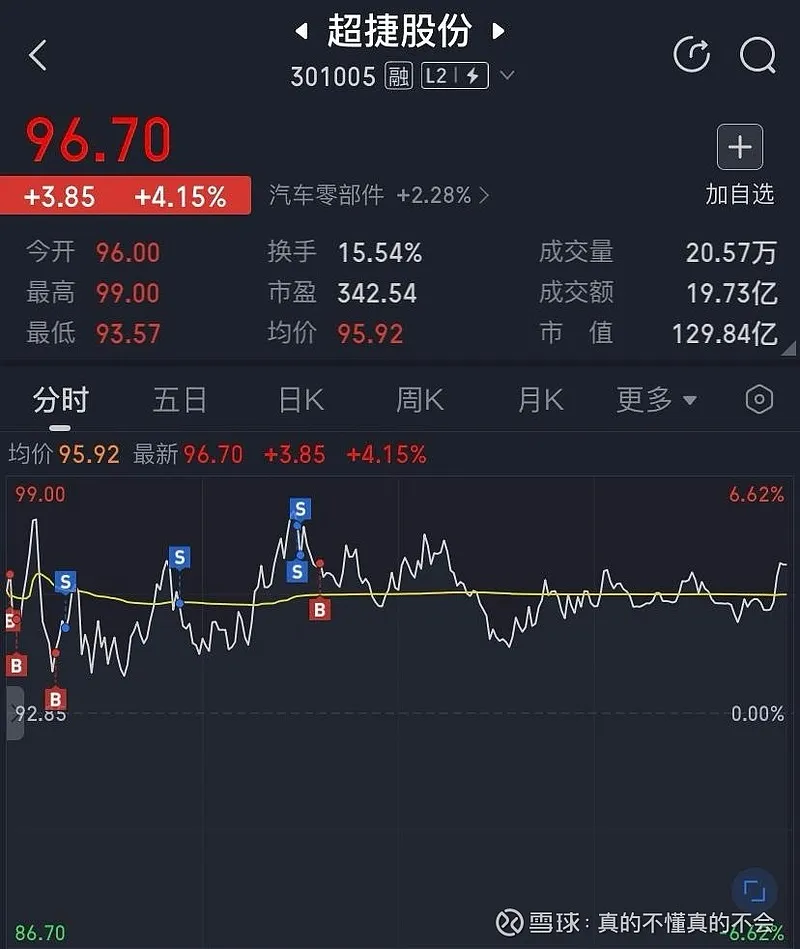Select the 分时 chart tab
The width and height of the screenshot is (800, 949).
61,401
